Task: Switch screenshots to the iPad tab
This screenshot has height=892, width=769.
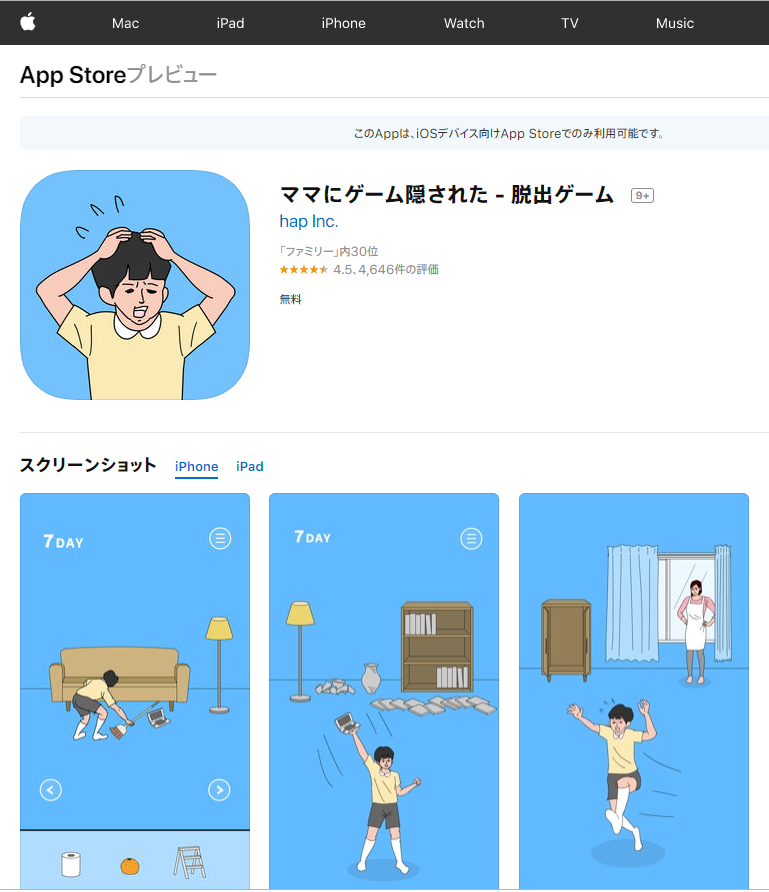Action: pos(250,467)
